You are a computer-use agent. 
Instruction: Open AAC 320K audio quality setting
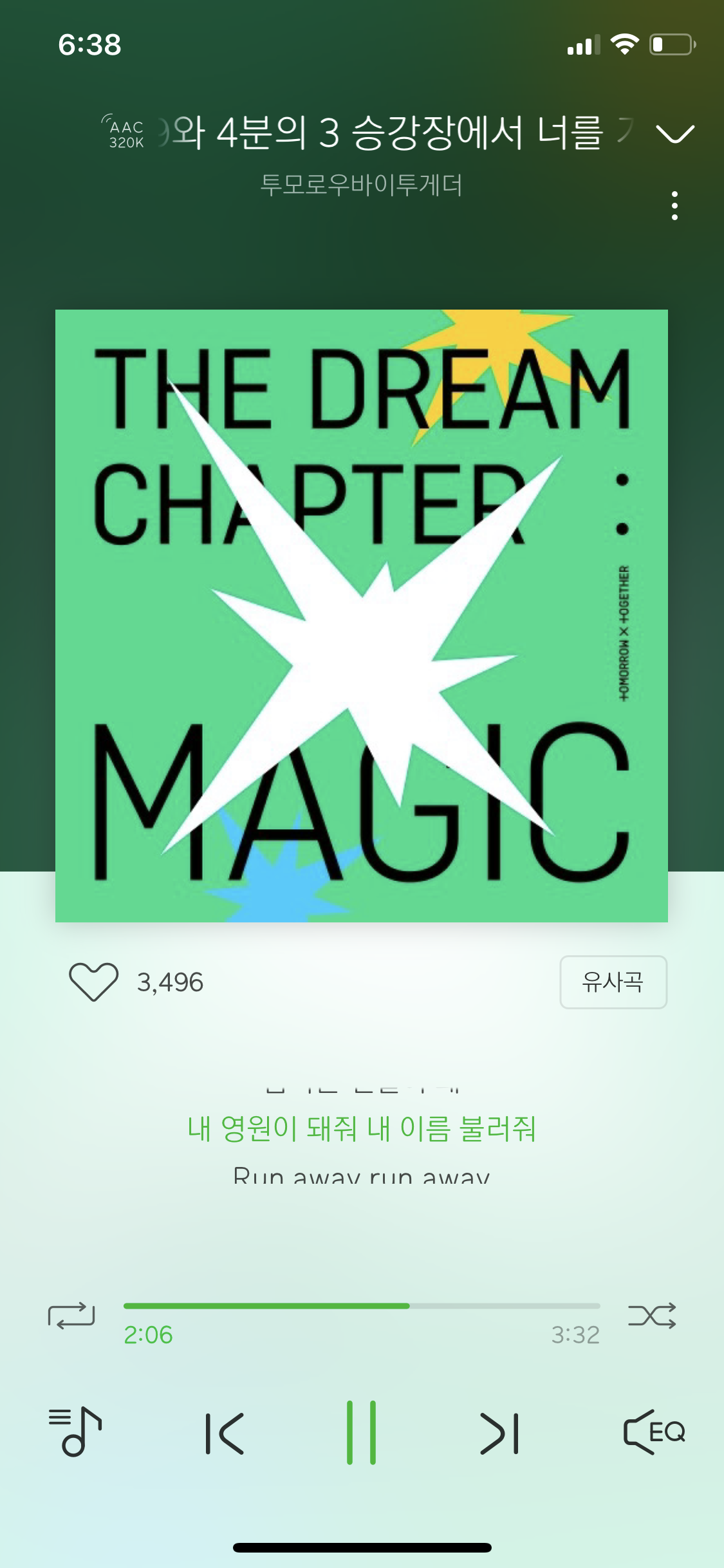(x=125, y=134)
